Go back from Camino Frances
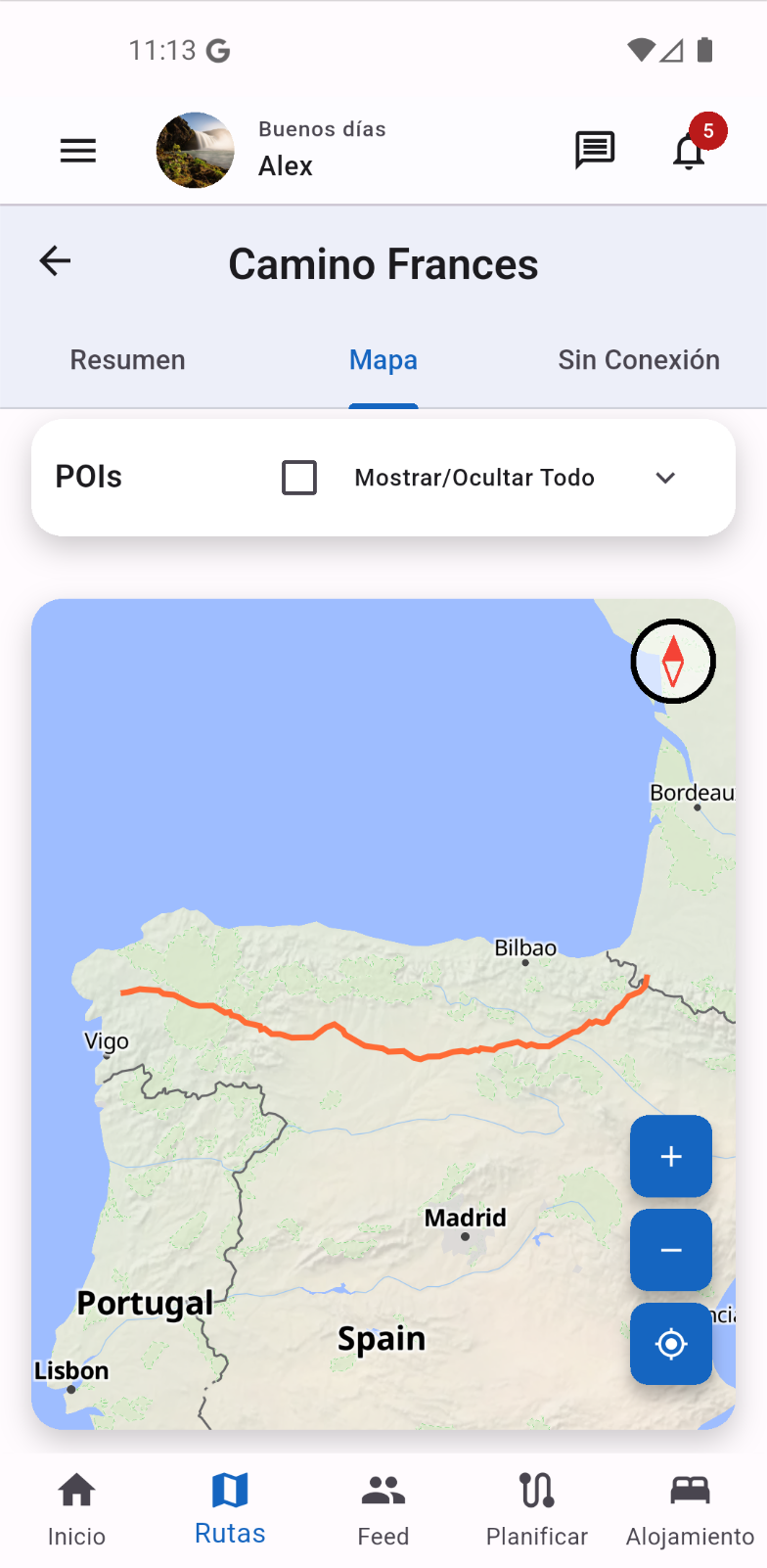 pos(56,261)
